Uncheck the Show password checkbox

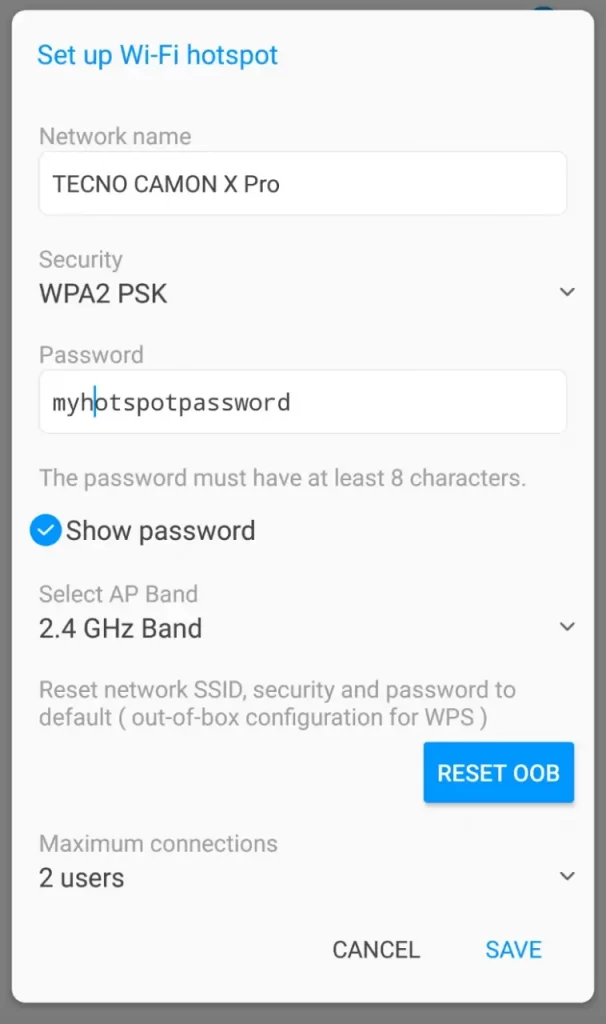[x=46, y=530]
